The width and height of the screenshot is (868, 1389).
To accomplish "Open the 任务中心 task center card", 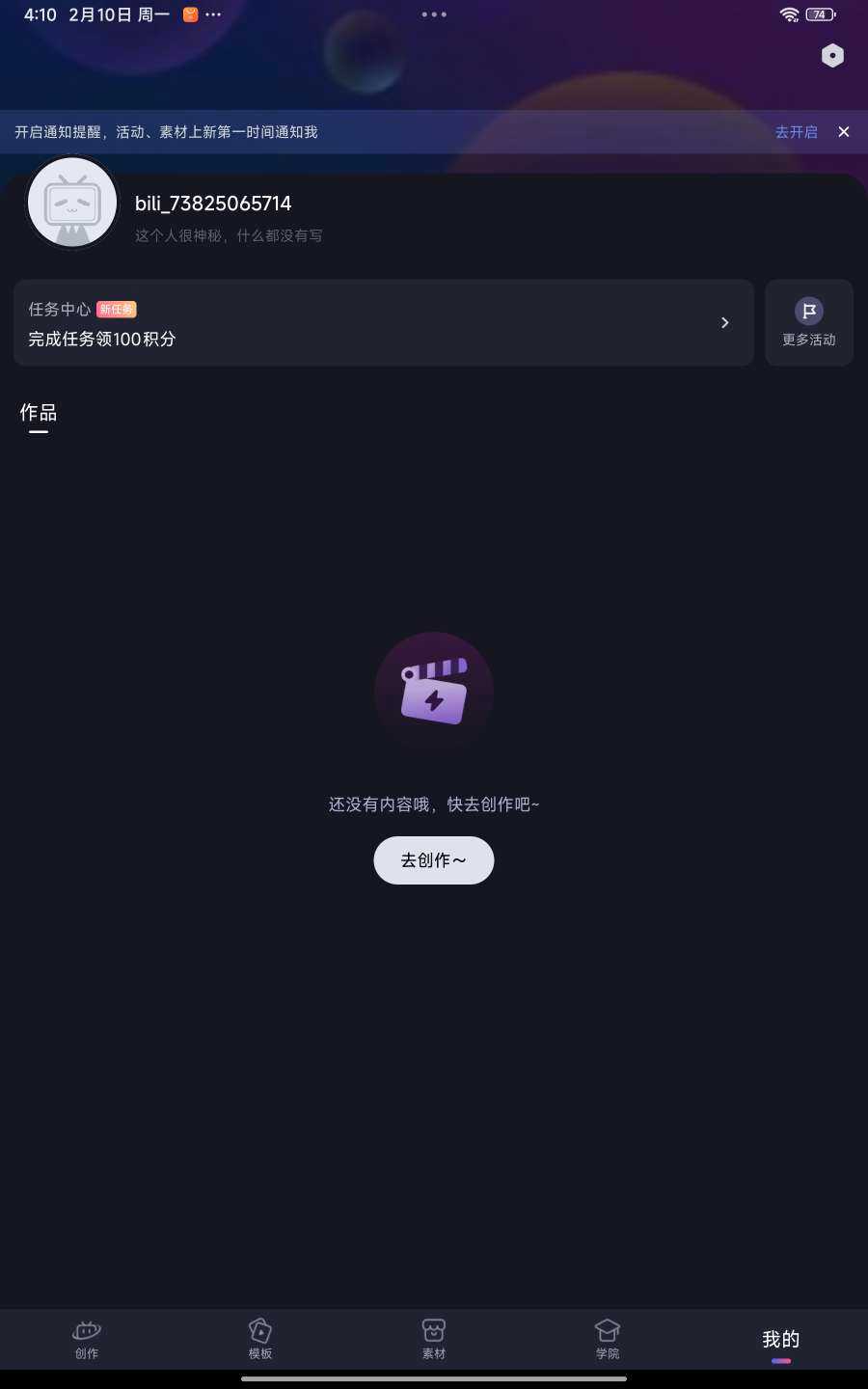I will pos(383,323).
